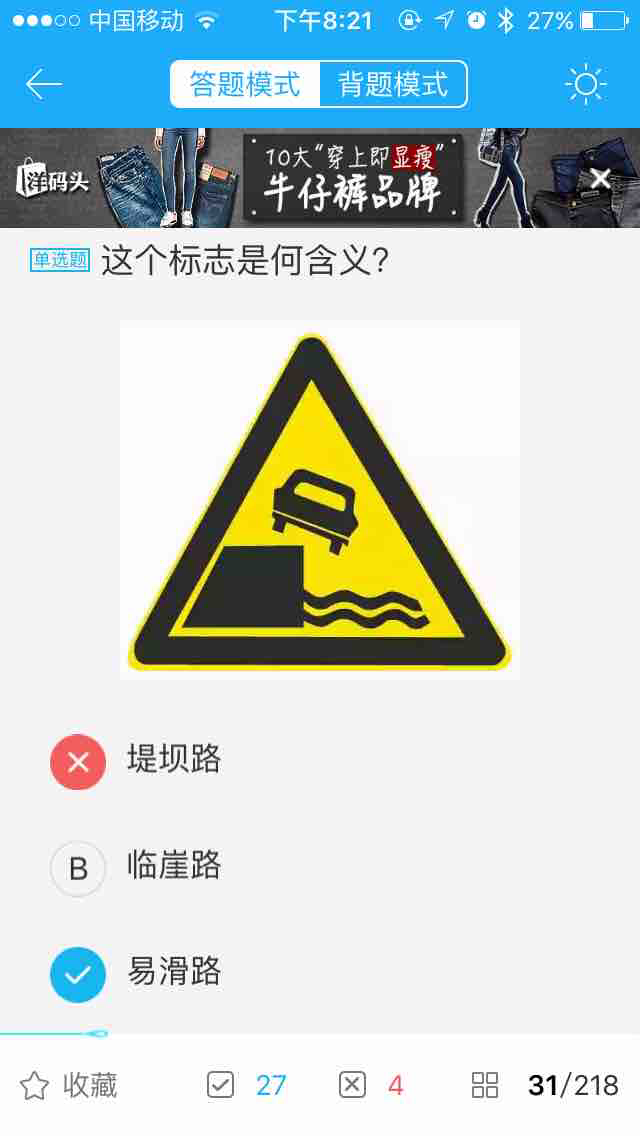
Task: Close the jeans advertisement banner
Action: coord(600,179)
